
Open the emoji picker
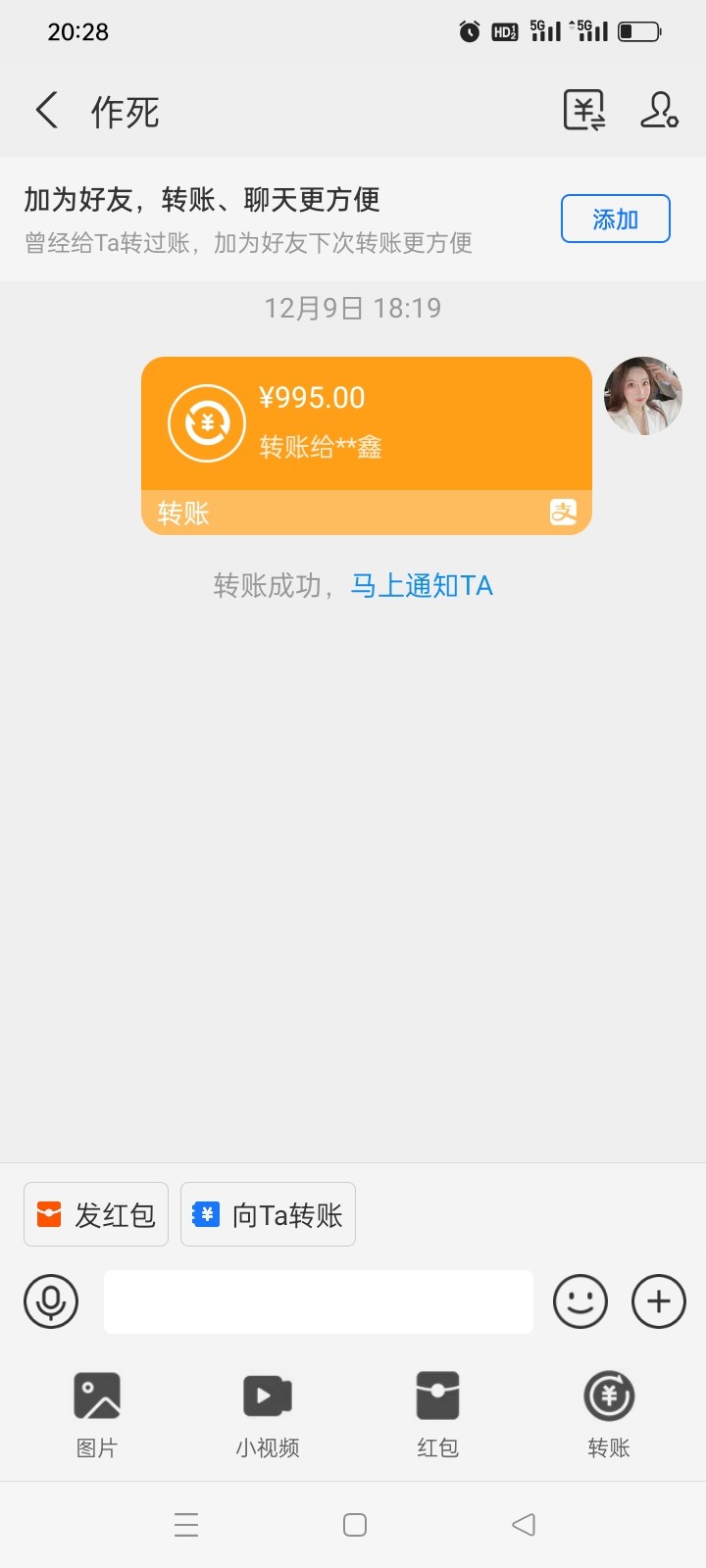point(580,1301)
